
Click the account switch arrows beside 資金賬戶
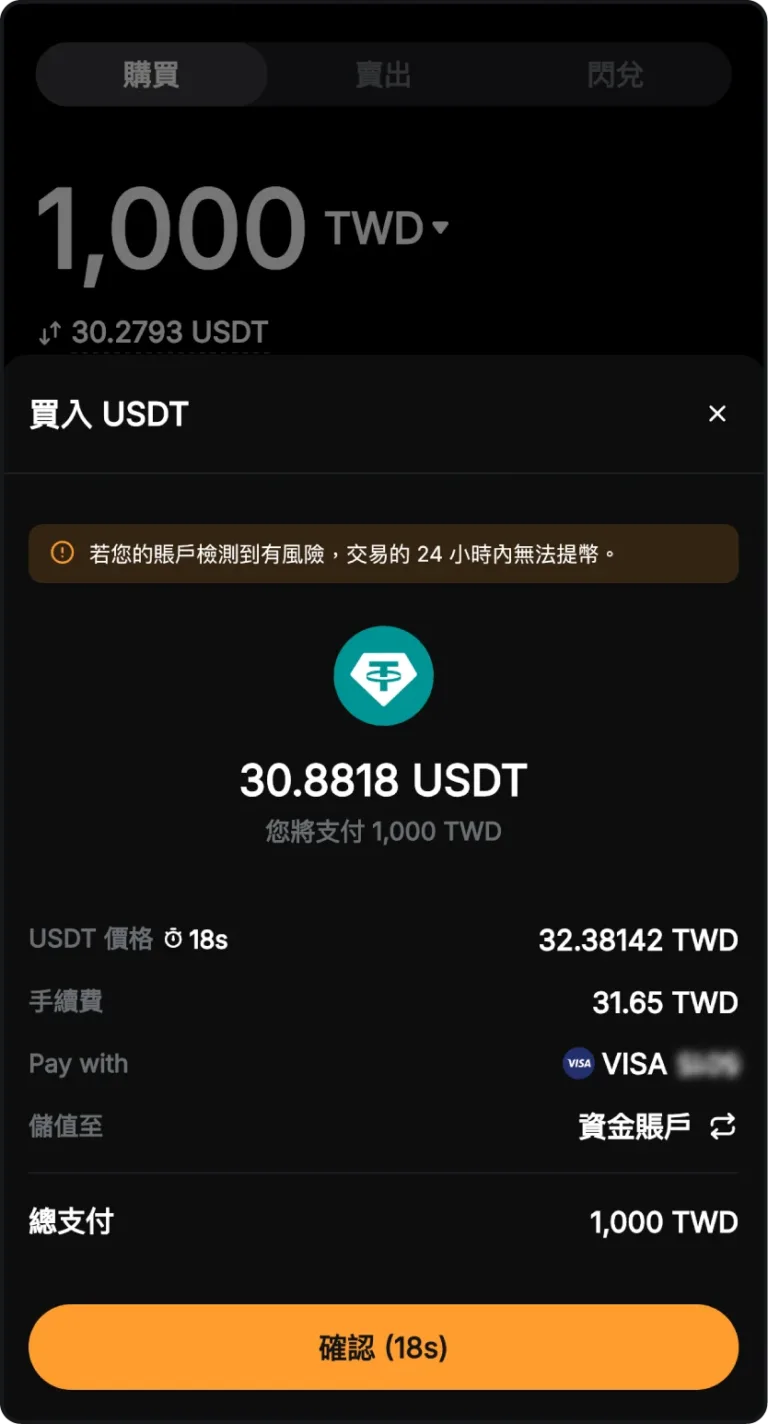[722, 1126]
